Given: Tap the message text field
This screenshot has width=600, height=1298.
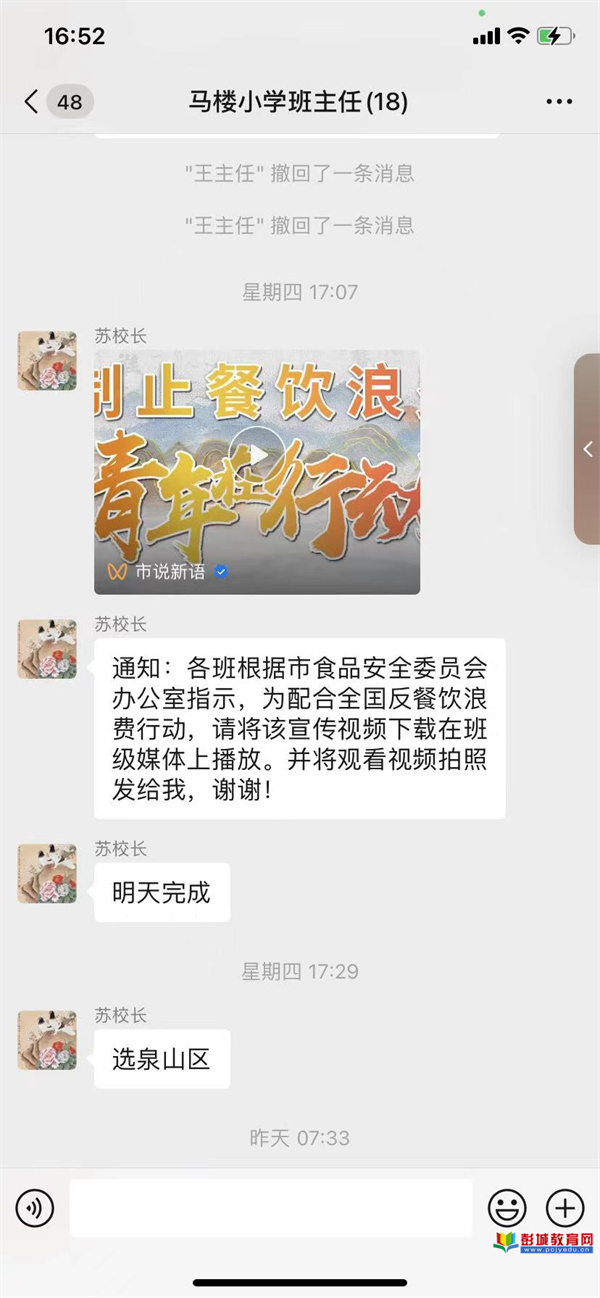Looking at the screenshot, I should tap(270, 1208).
